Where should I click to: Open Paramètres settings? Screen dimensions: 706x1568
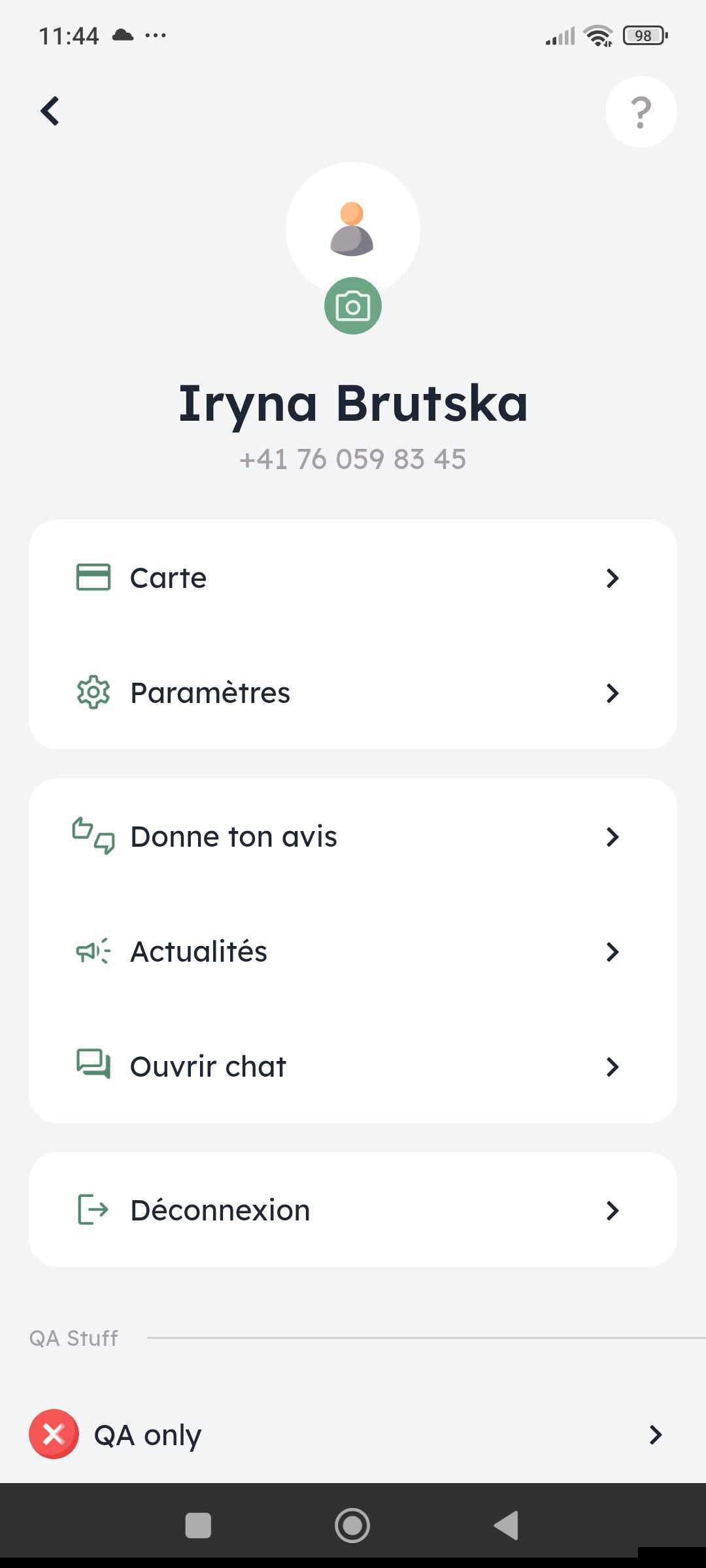click(353, 693)
